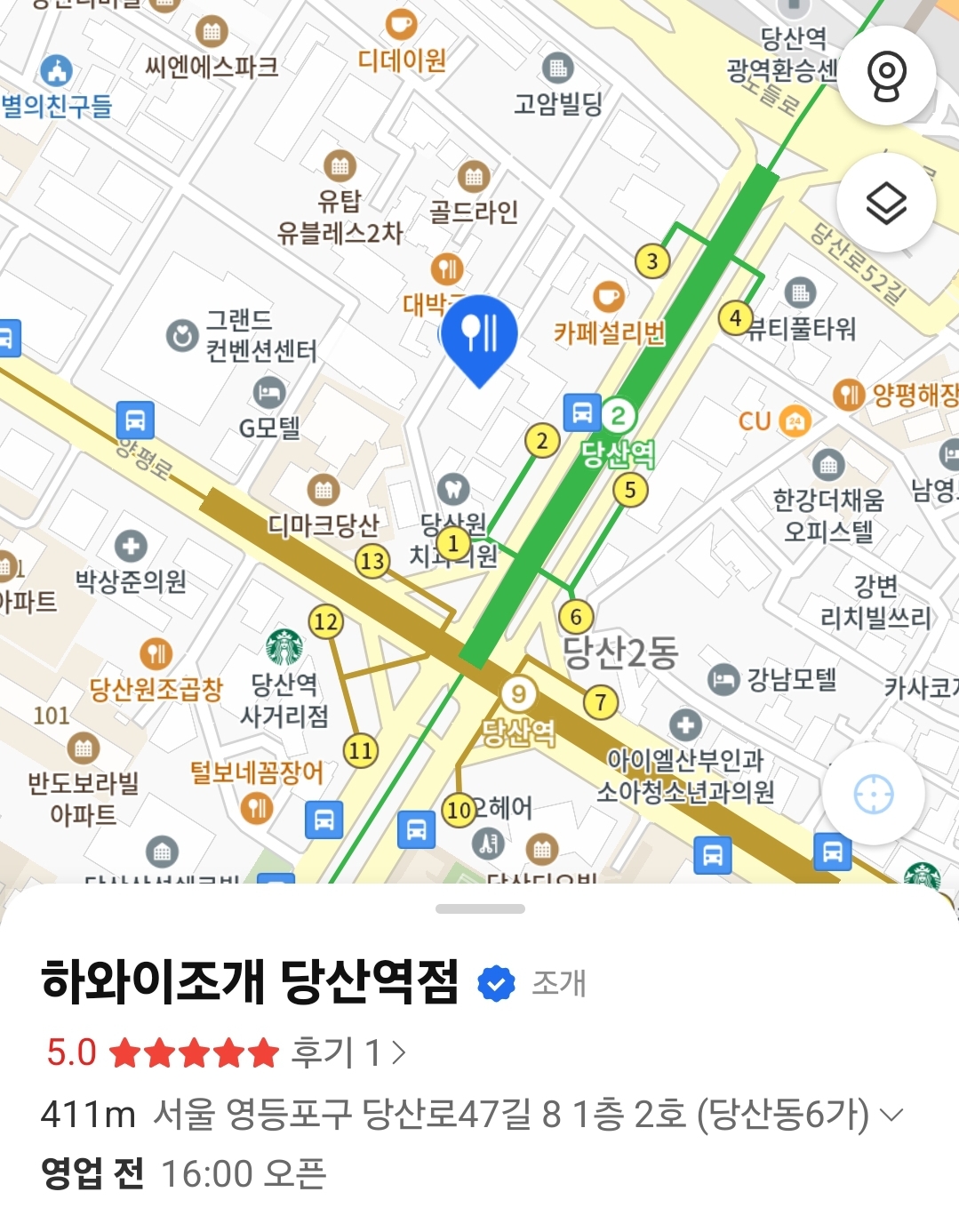Open 하와이조개 당산역점 place details
Viewport: 959px width, 1232px height.
(250, 982)
